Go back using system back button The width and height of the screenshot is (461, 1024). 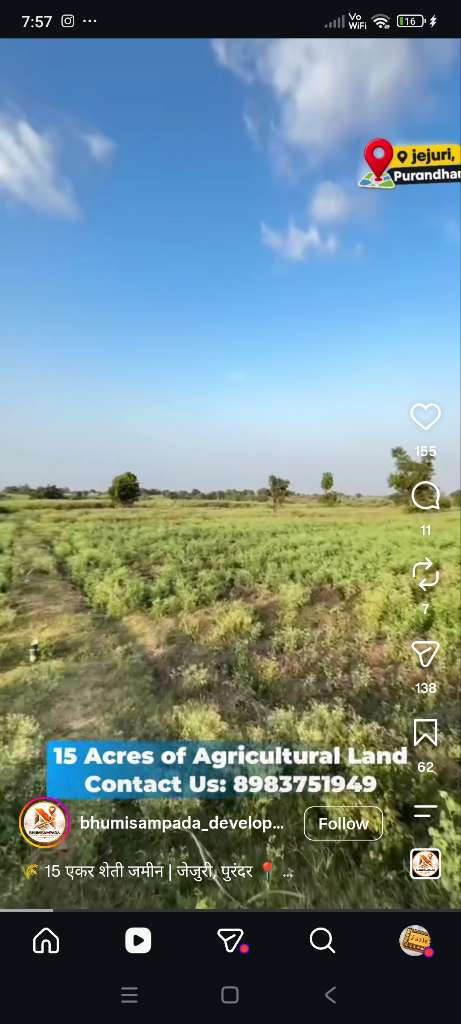(x=330, y=995)
